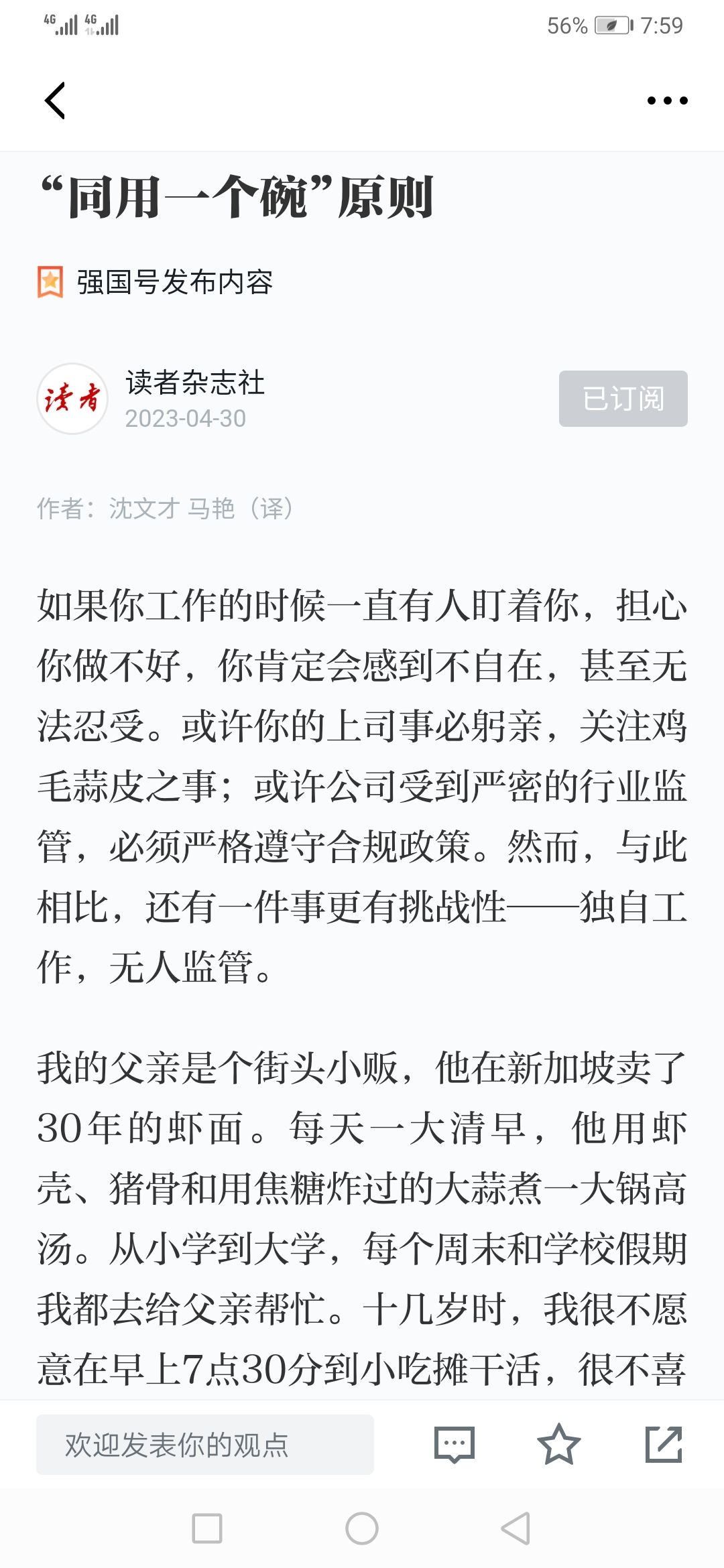The image size is (724, 1568).
Task: Open the three-dot overflow menu
Action: 667,101
